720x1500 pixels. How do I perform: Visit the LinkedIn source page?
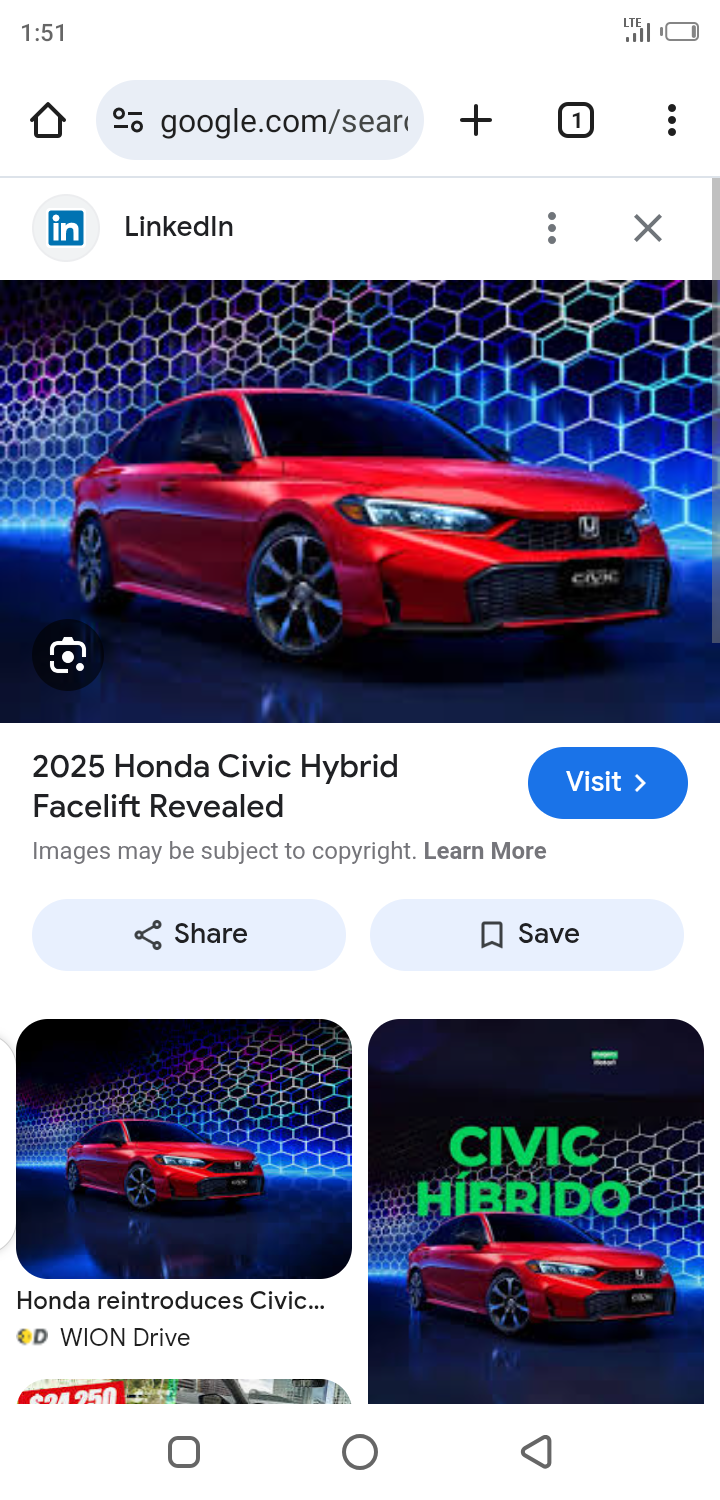(x=607, y=782)
